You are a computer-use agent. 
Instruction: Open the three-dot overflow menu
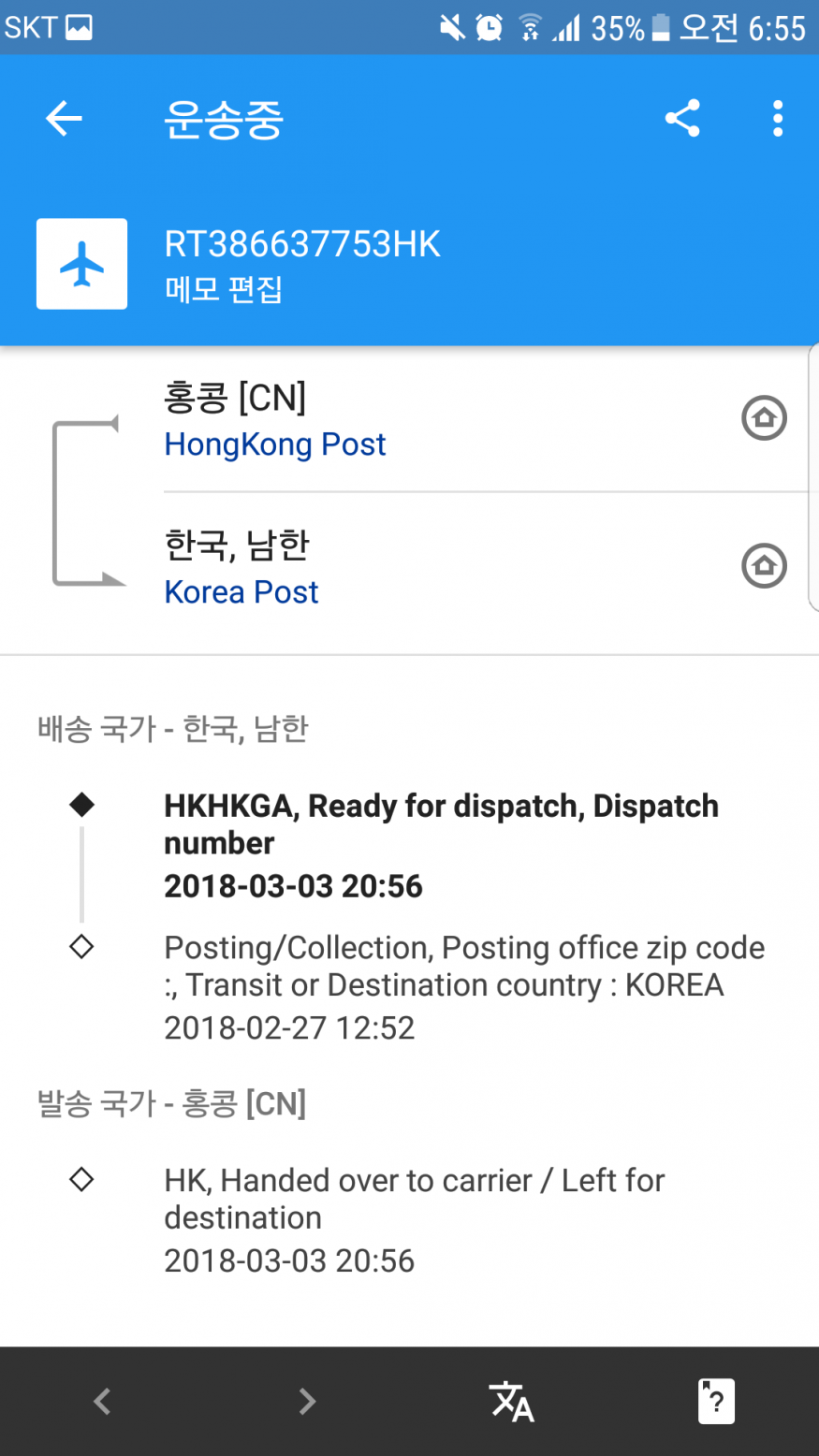pos(778,119)
